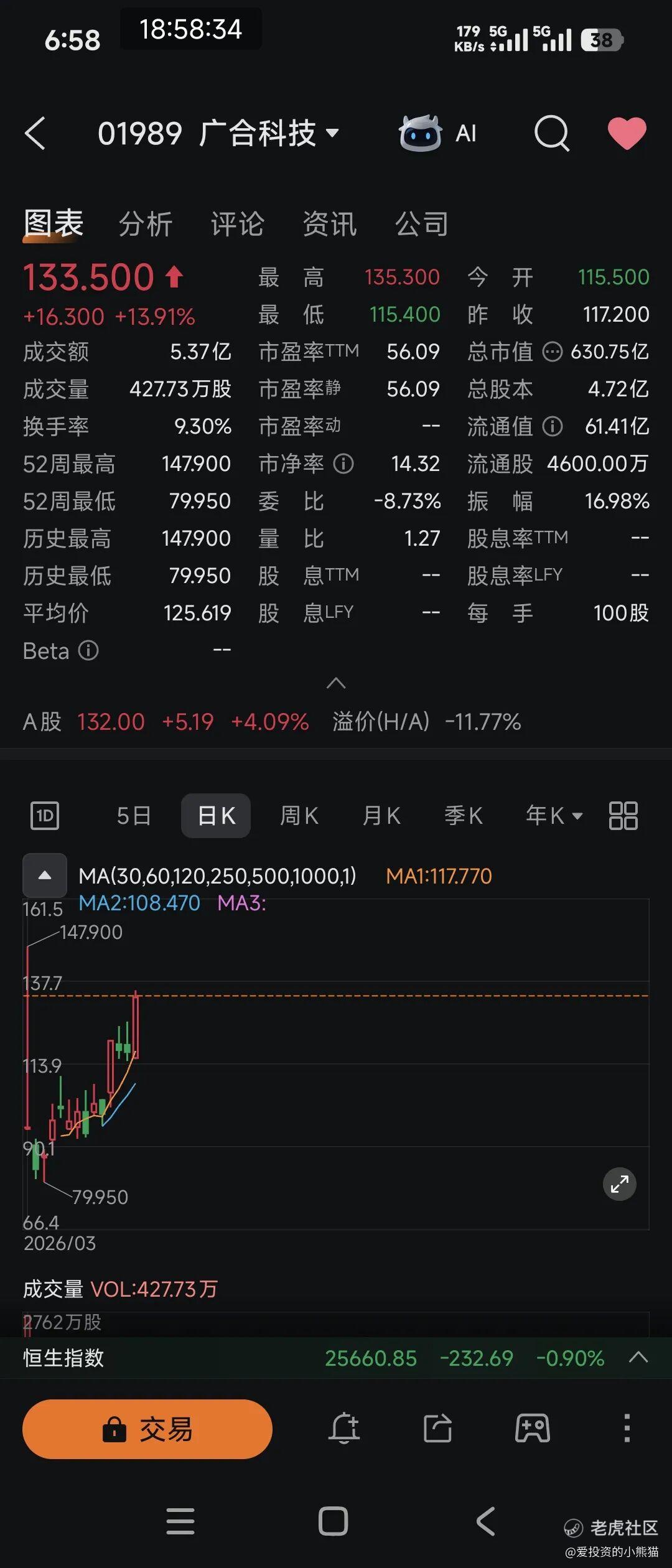Expand the chart to full screen
This screenshot has height=1568, width=672.
click(x=619, y=1183)
